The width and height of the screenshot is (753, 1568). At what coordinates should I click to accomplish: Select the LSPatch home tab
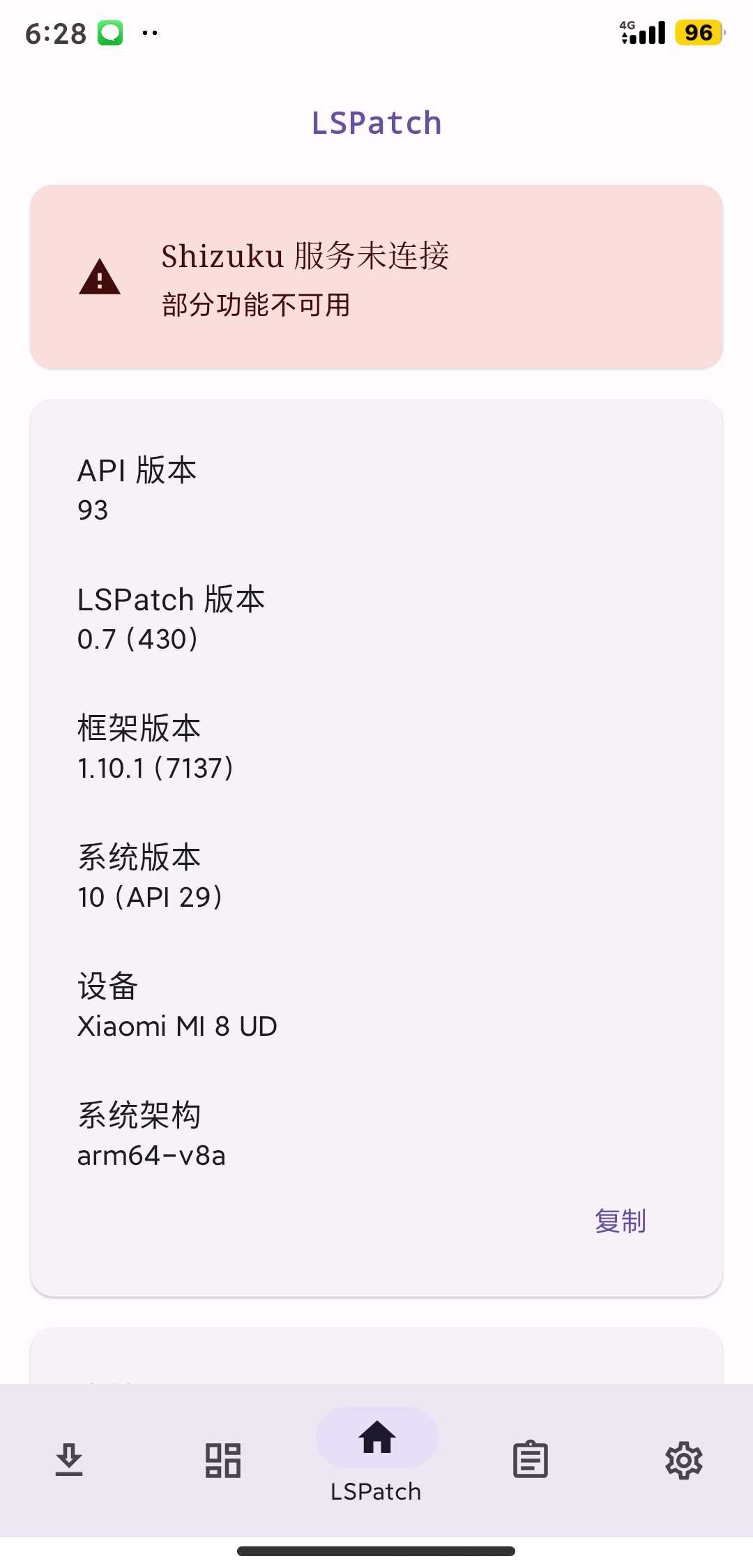click(x=376, y=1454)
